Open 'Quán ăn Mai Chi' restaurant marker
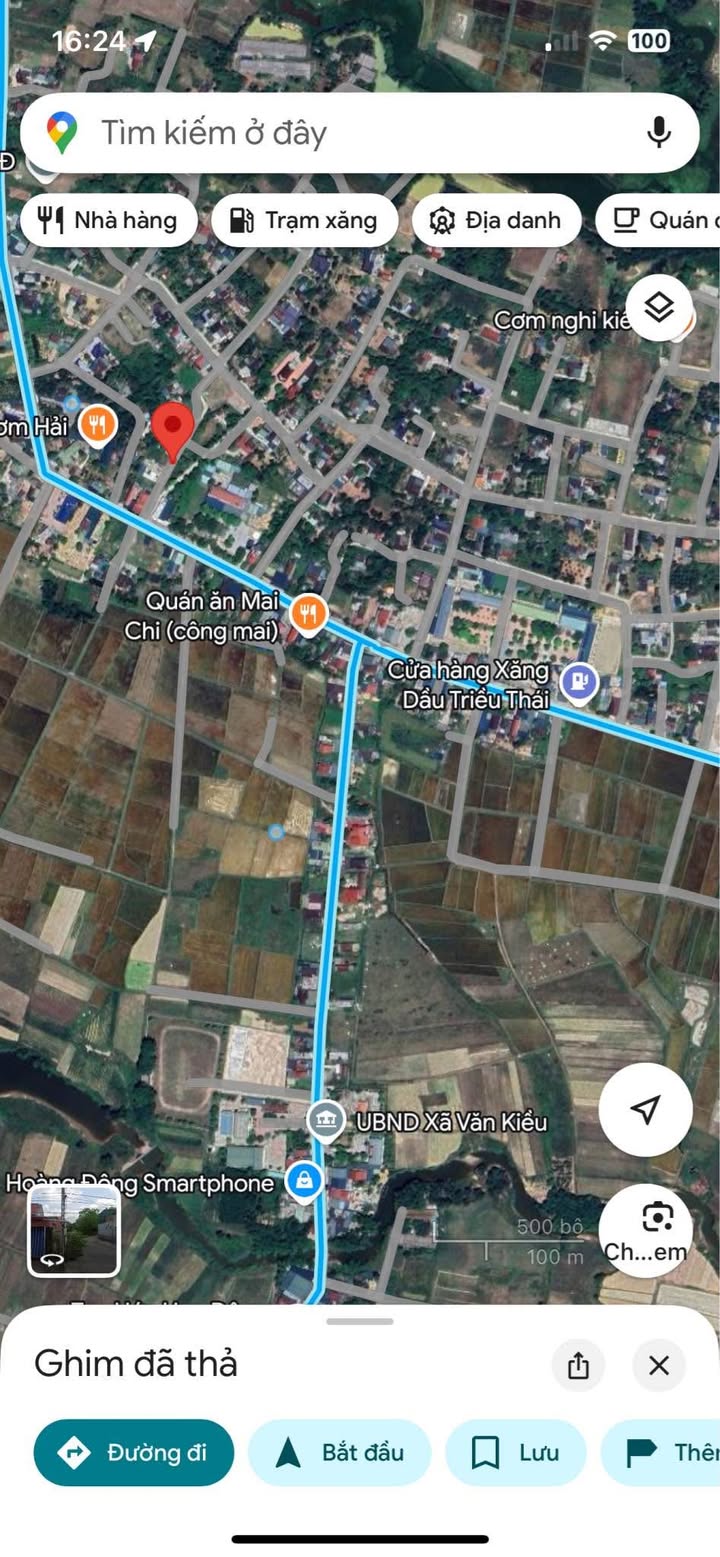 (x=309, y=614)
